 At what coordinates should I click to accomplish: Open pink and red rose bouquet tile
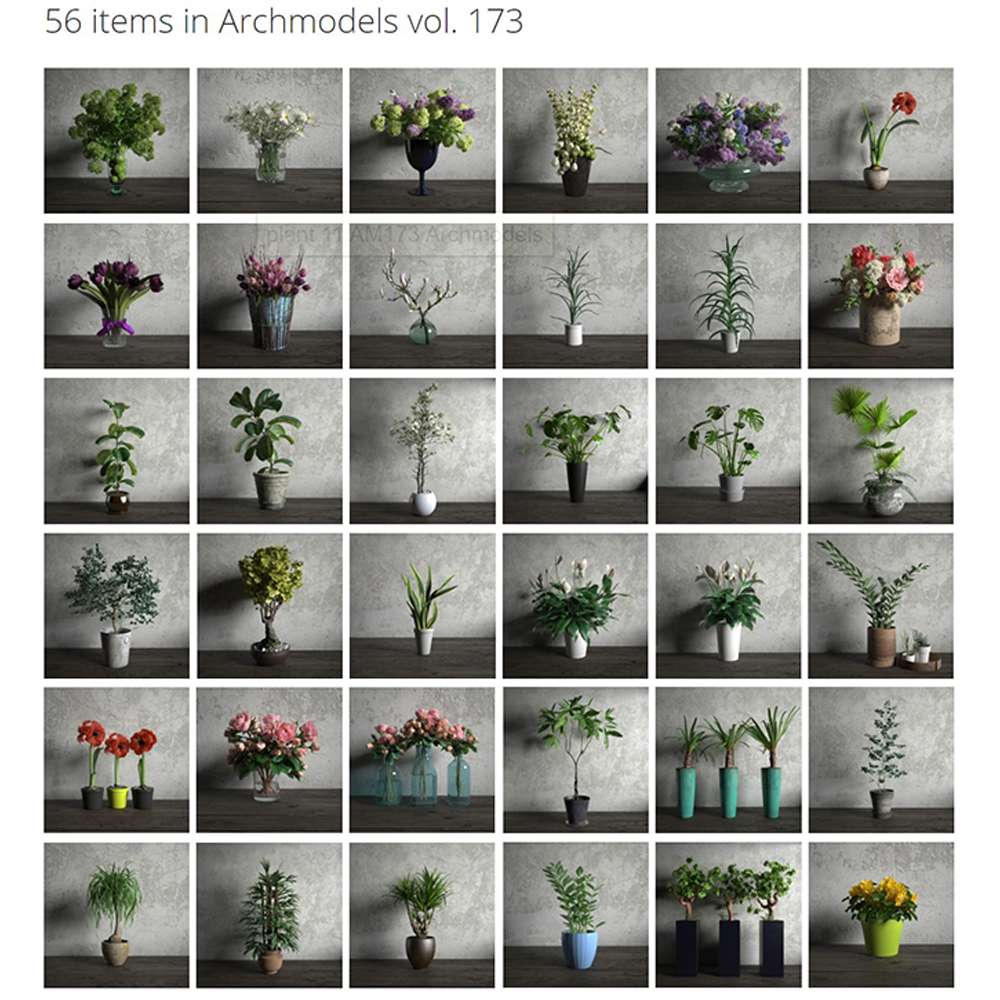click(x=880, y=295)
